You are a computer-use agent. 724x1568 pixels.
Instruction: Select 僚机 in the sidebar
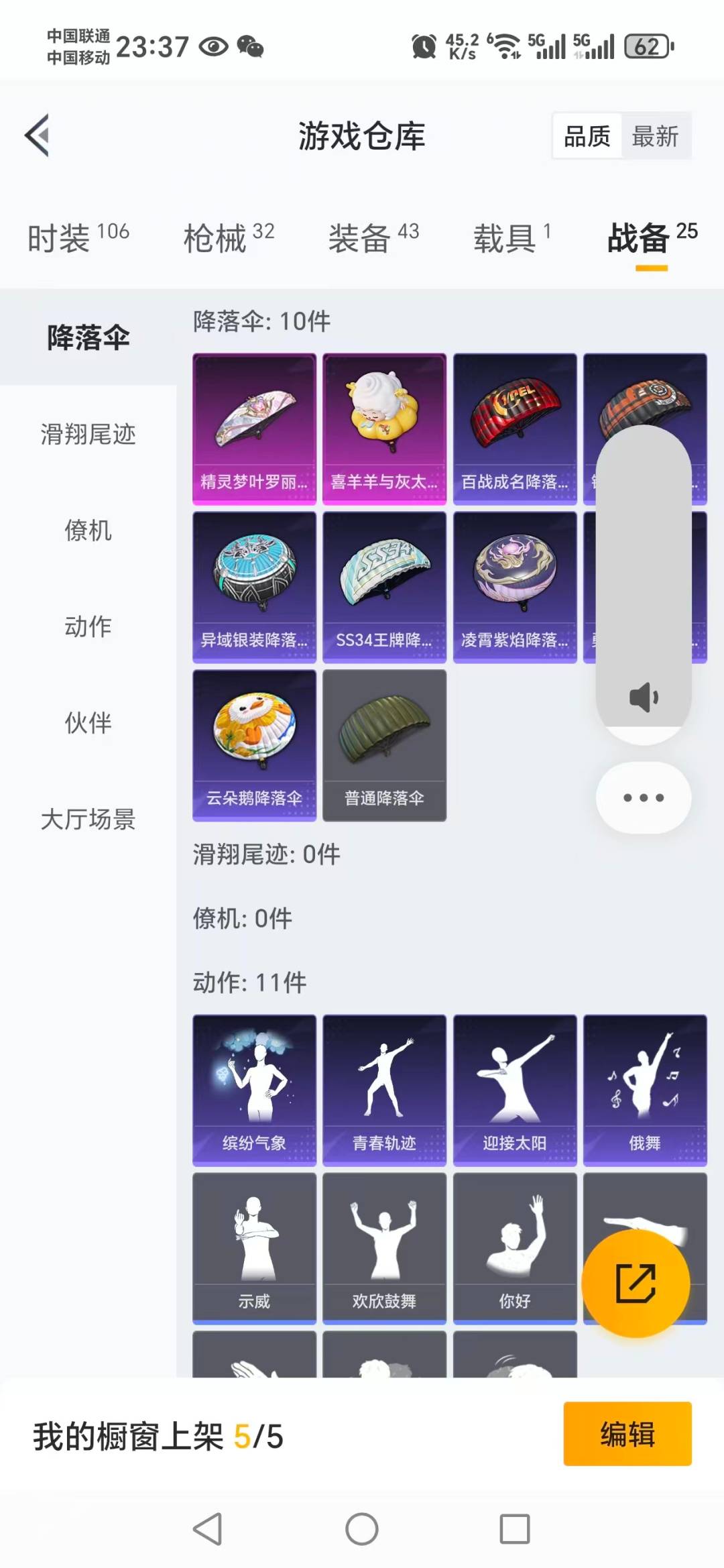tap(88, 530)
